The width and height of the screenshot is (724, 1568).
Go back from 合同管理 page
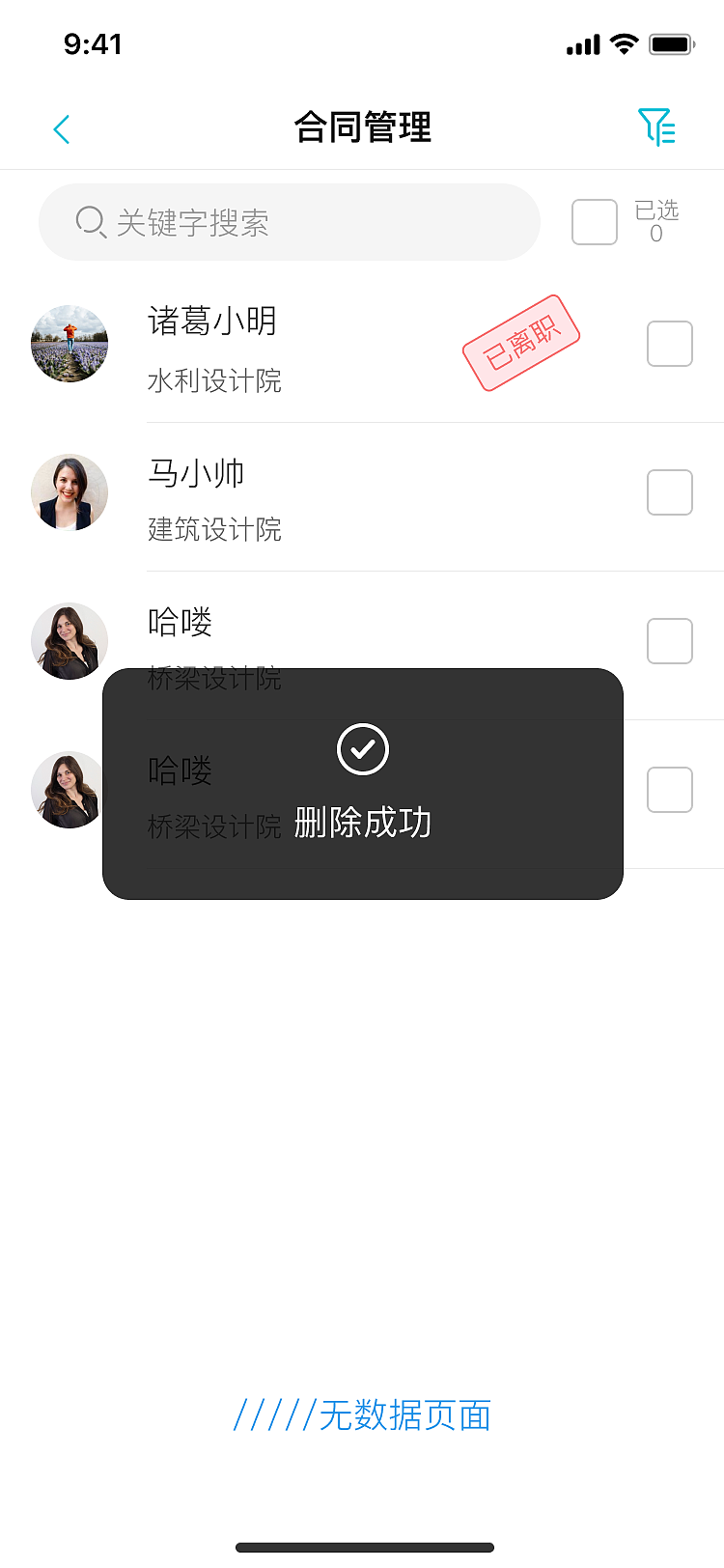(62, 129)
